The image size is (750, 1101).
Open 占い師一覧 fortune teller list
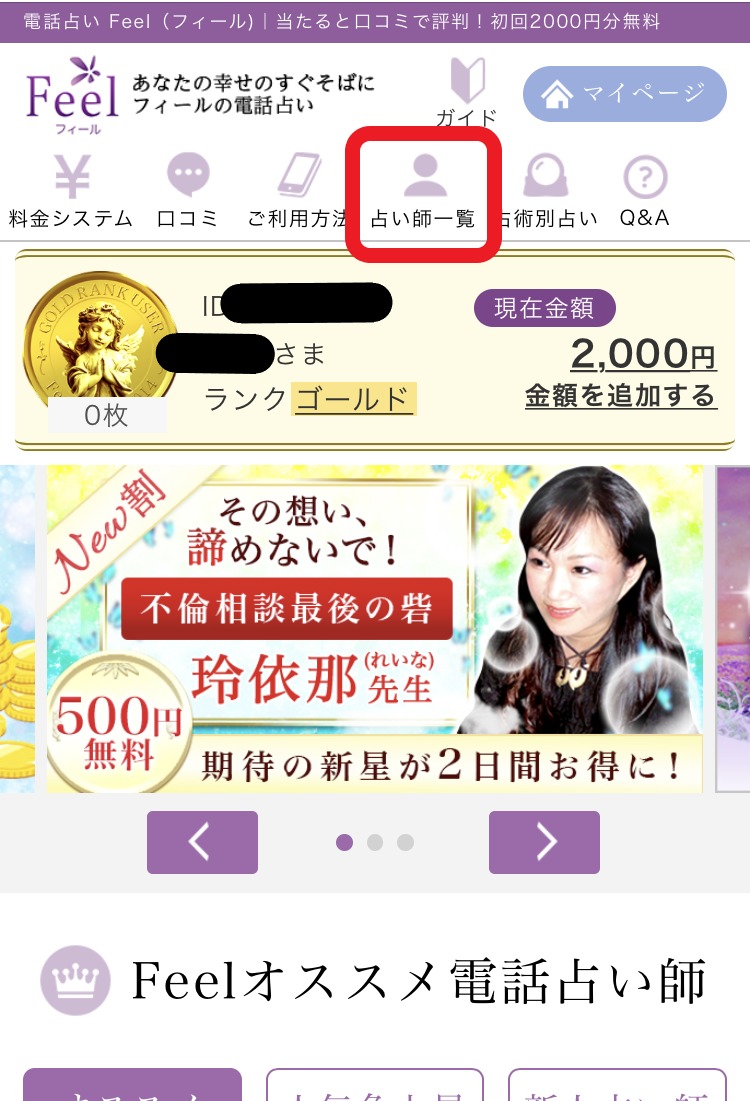[423, 192]
